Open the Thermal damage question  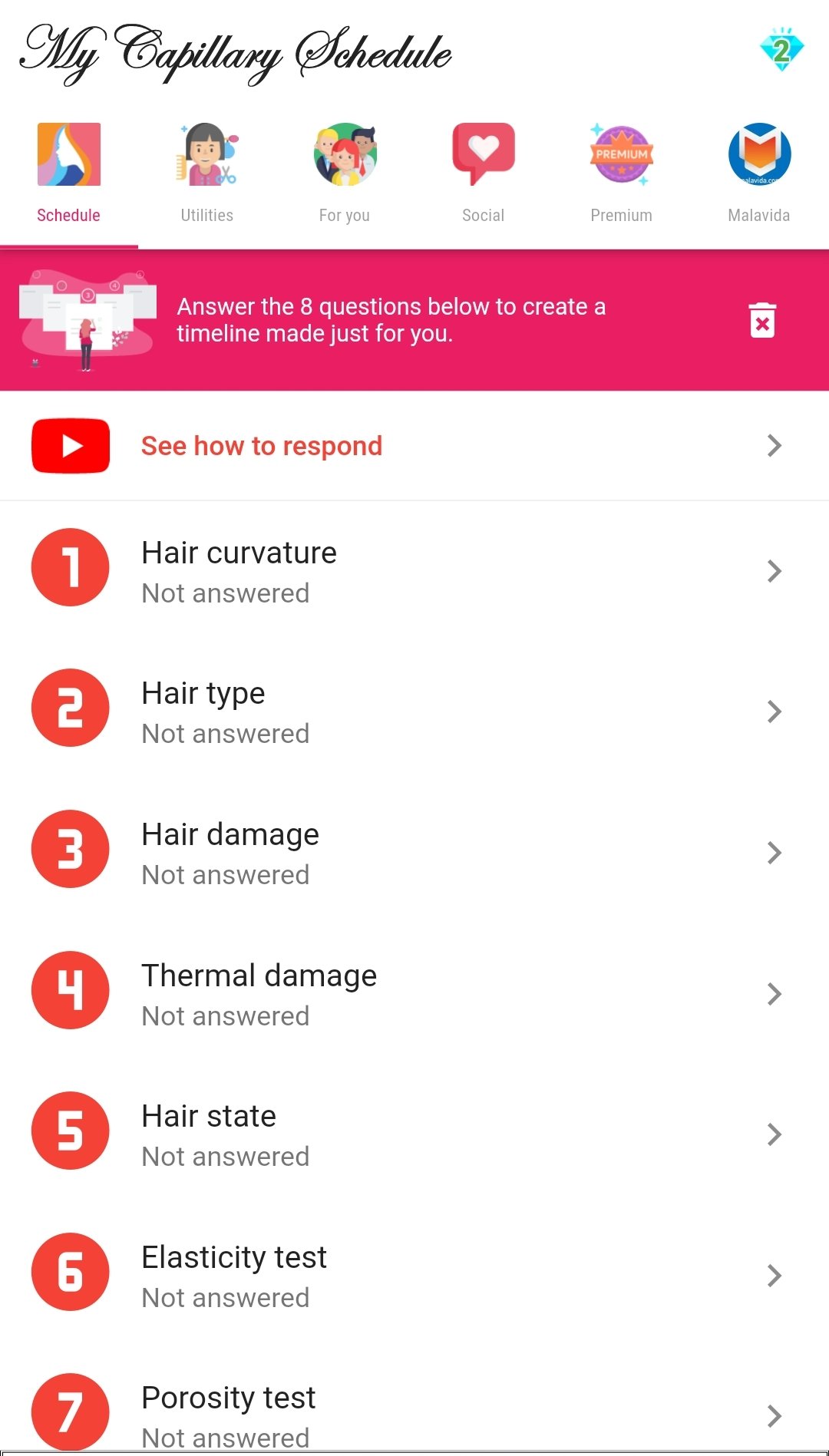coord(414,994)
